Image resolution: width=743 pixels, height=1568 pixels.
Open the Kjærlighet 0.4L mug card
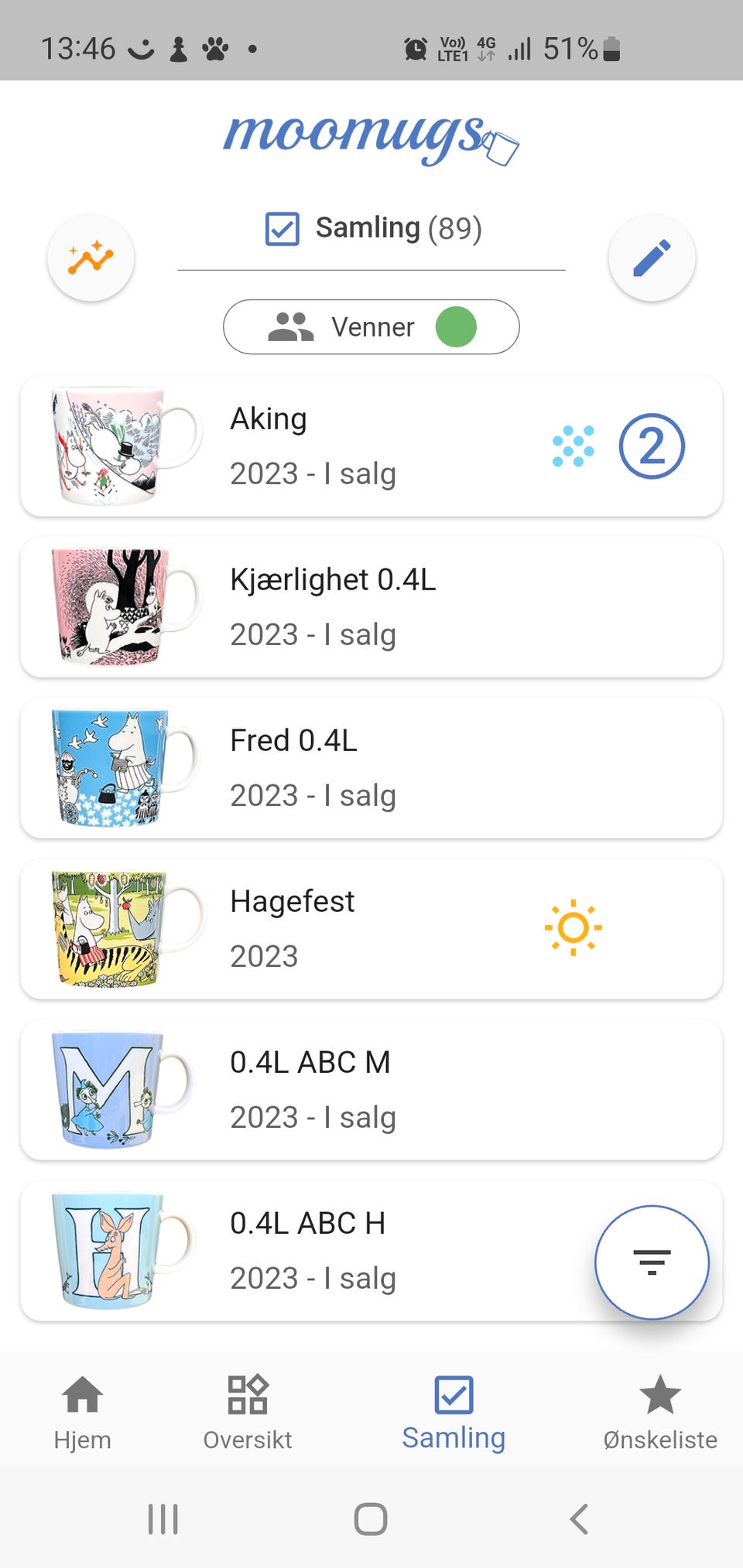pyautogui.click(x=371, y=607)
